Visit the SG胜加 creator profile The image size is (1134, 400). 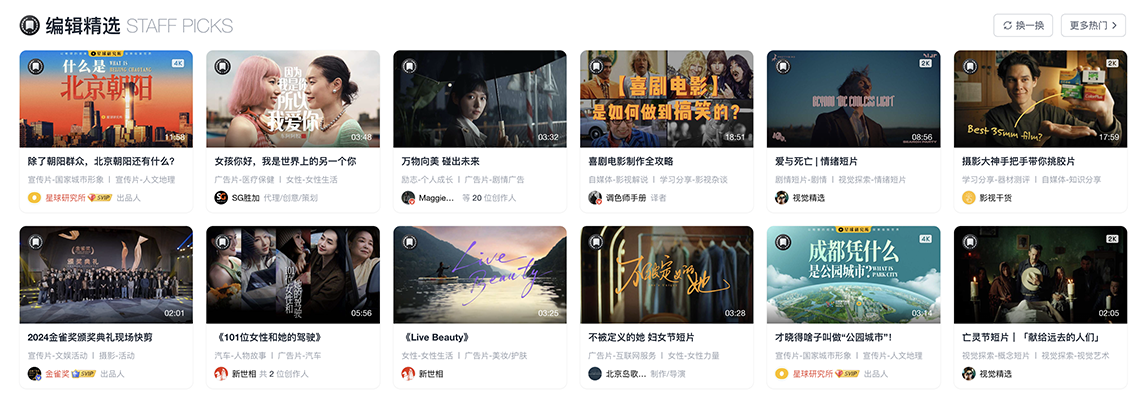point(245,198)
